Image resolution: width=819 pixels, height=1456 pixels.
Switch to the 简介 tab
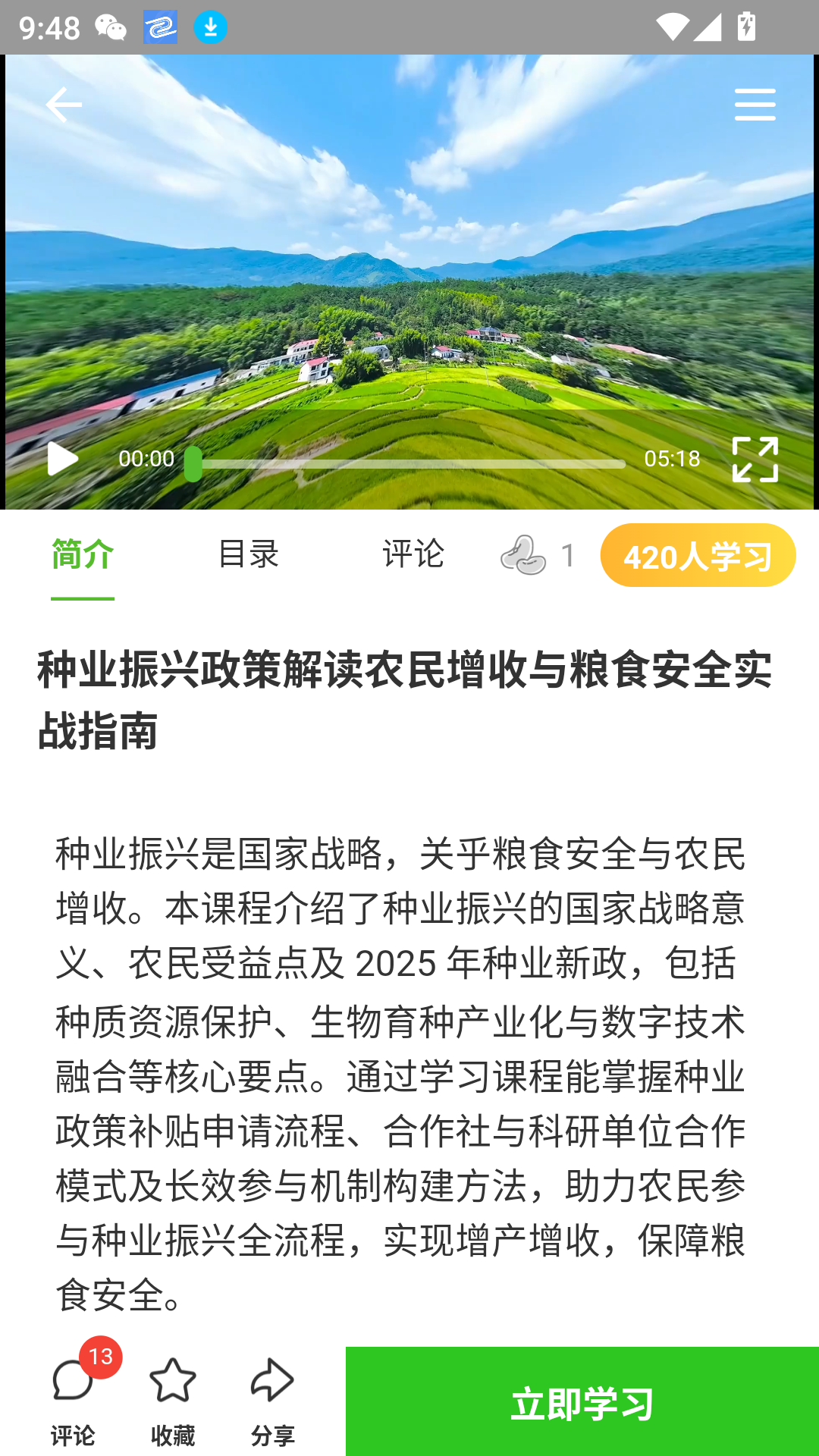click(x=81, y=554)
